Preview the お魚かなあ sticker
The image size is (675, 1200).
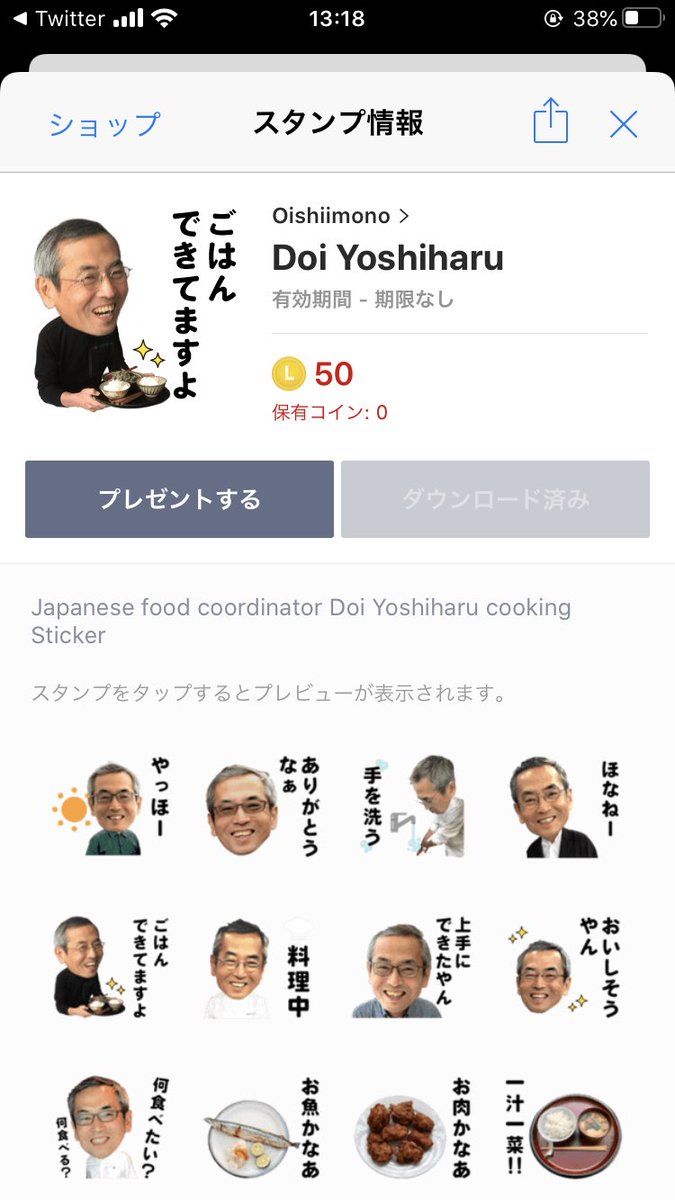[x=261, y=1126]
